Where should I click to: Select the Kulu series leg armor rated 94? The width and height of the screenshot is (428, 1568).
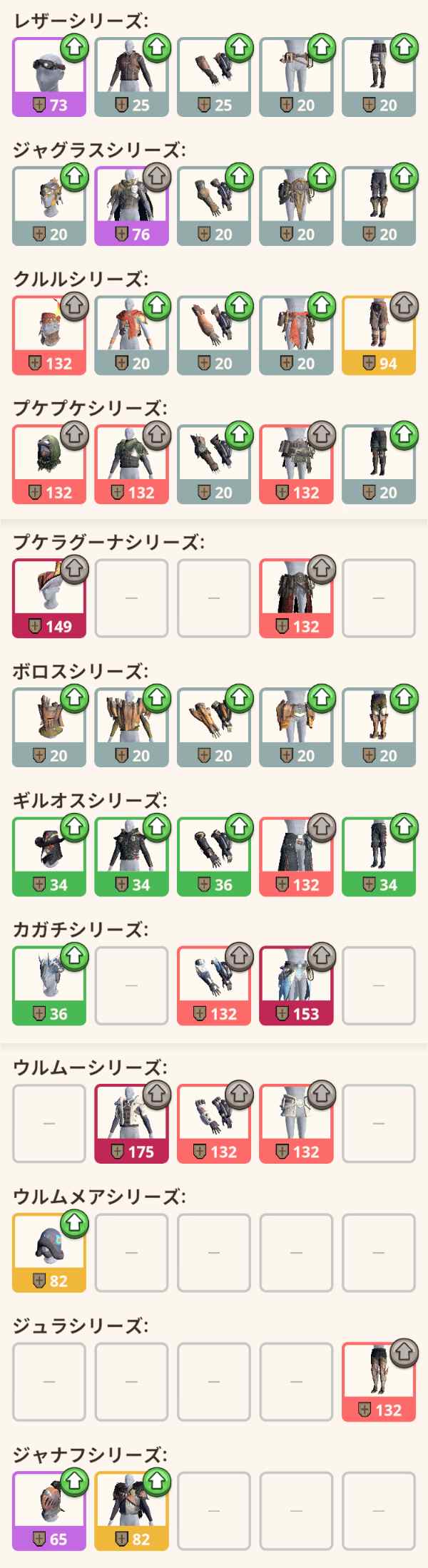[x=378, y=335]
